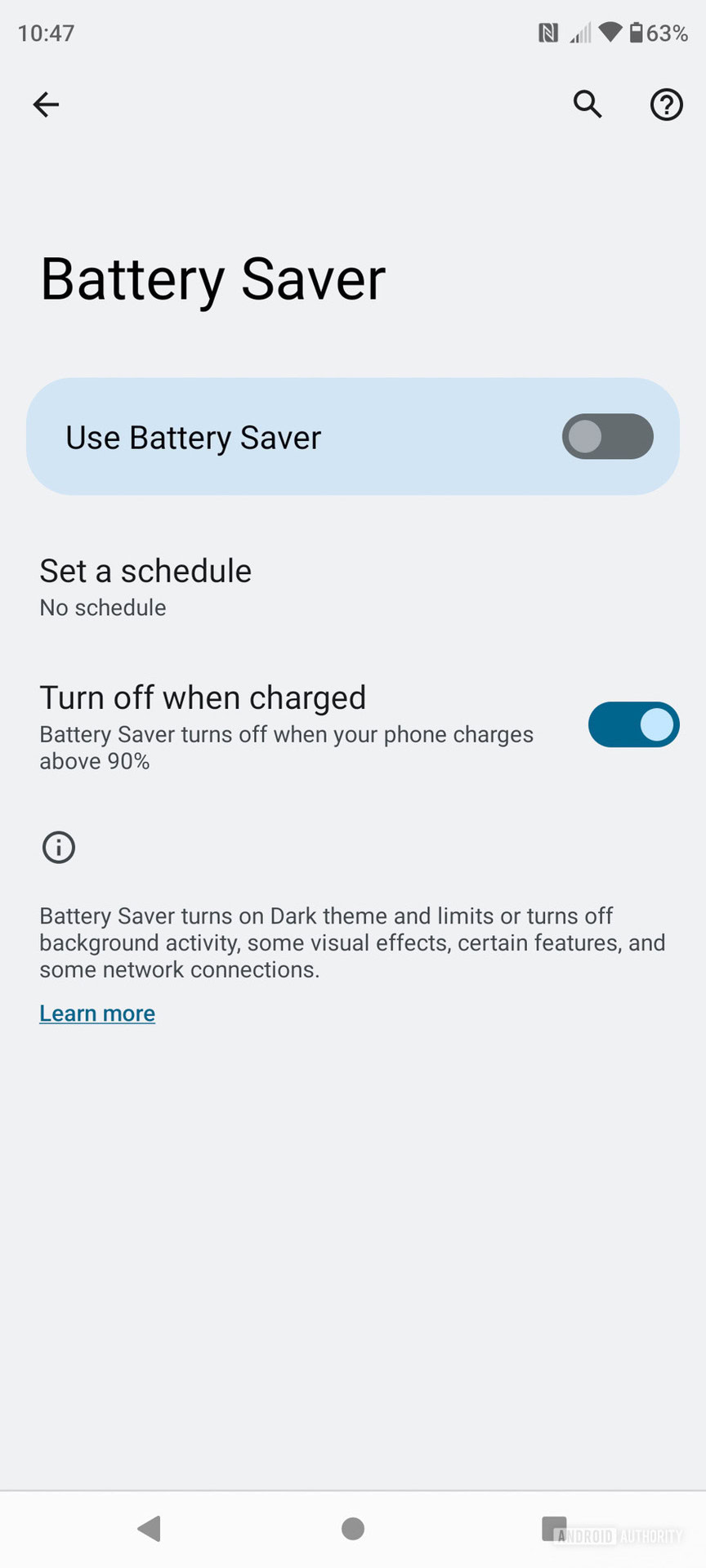706x1568 pixels.
Task: Turn on Use Battery Saver
Action: (x=607, y=437)
